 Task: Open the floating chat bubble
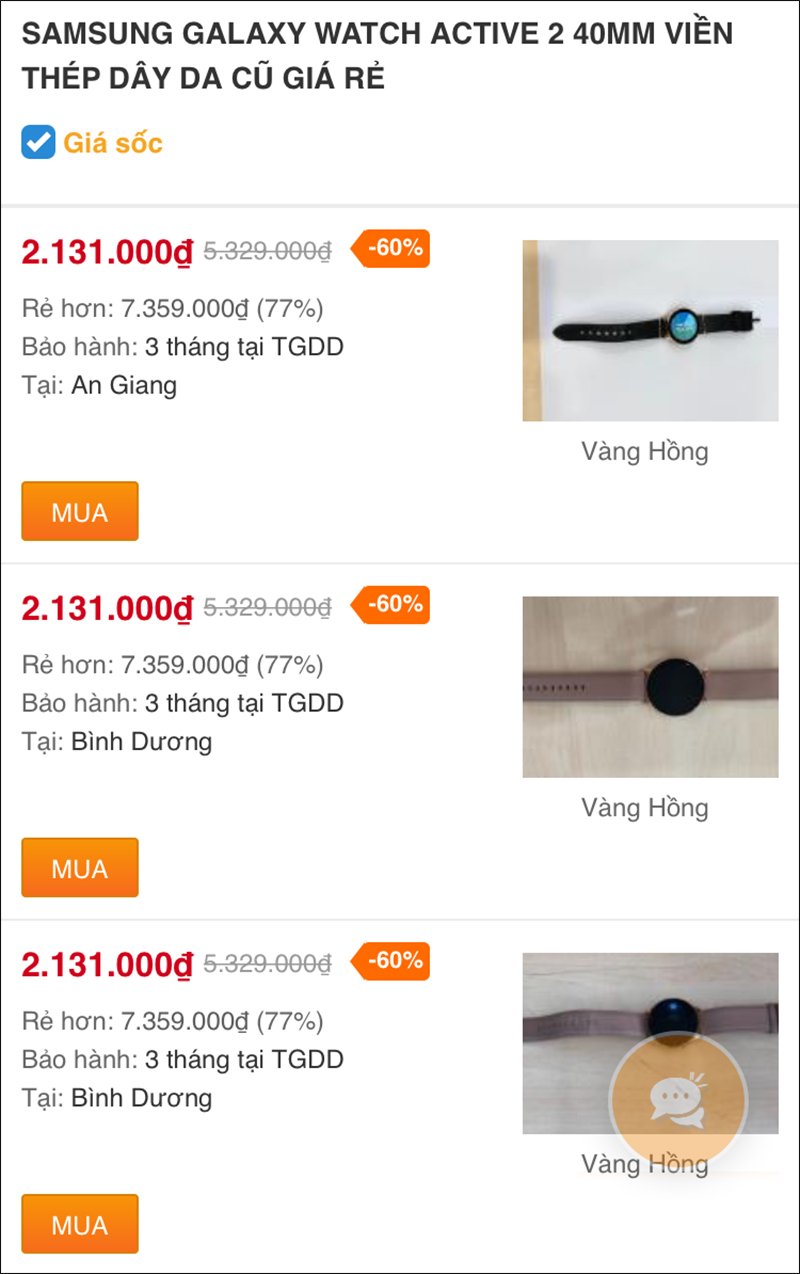coord(678,1098)
